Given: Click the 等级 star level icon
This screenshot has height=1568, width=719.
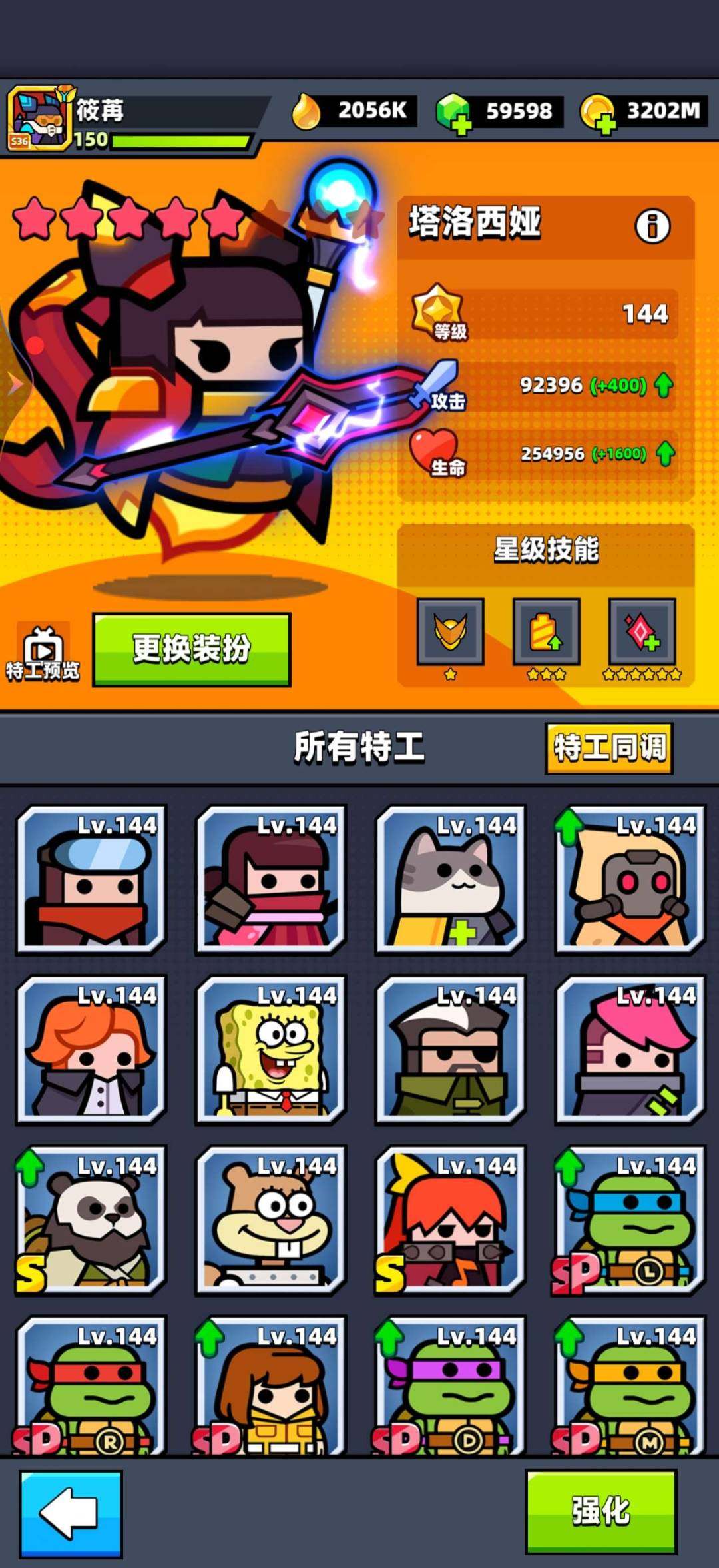Looking at the screenshot, I should (439, 313).
